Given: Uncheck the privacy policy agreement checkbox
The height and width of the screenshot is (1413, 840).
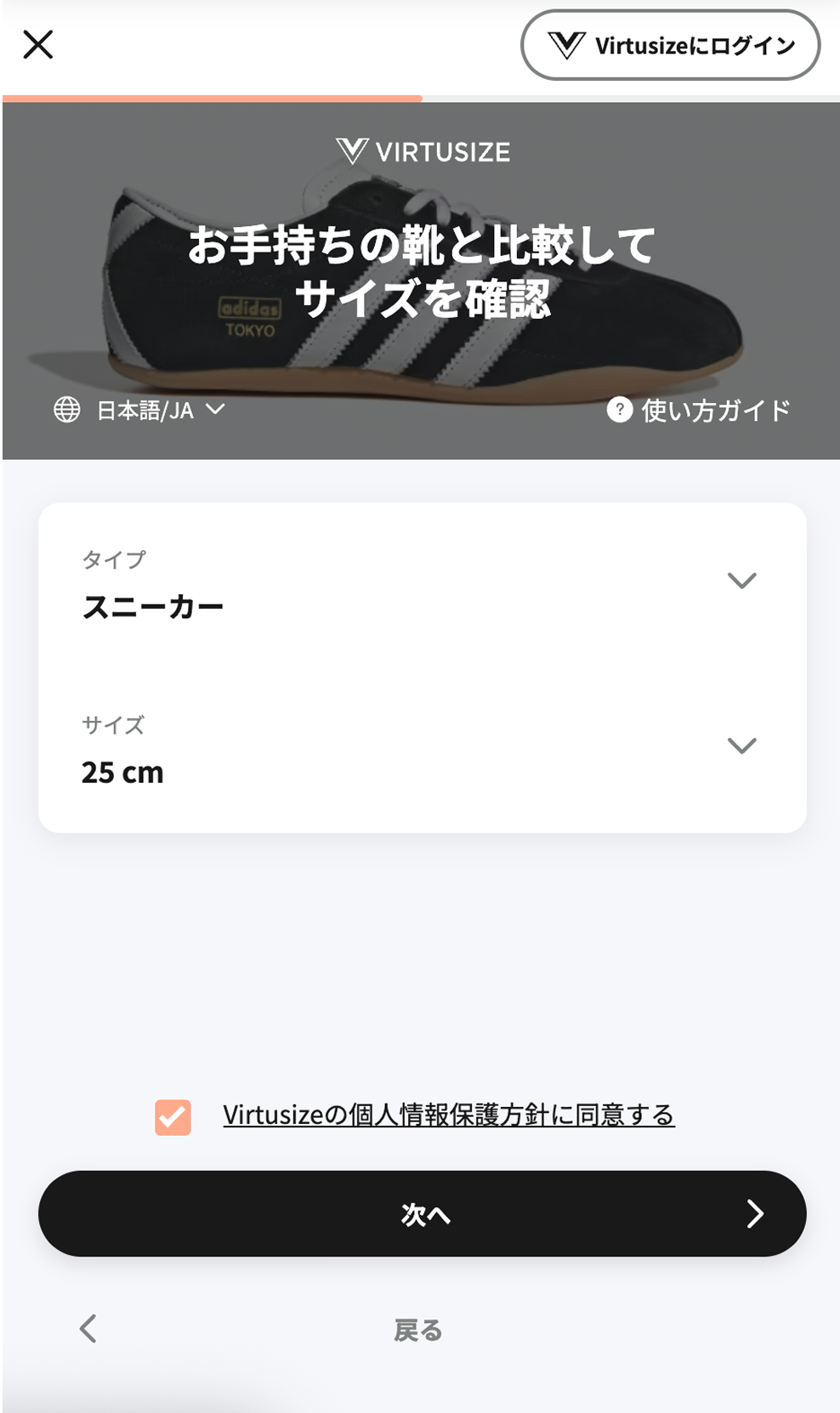Looking at the screenshot, I should pos(173,1116).
